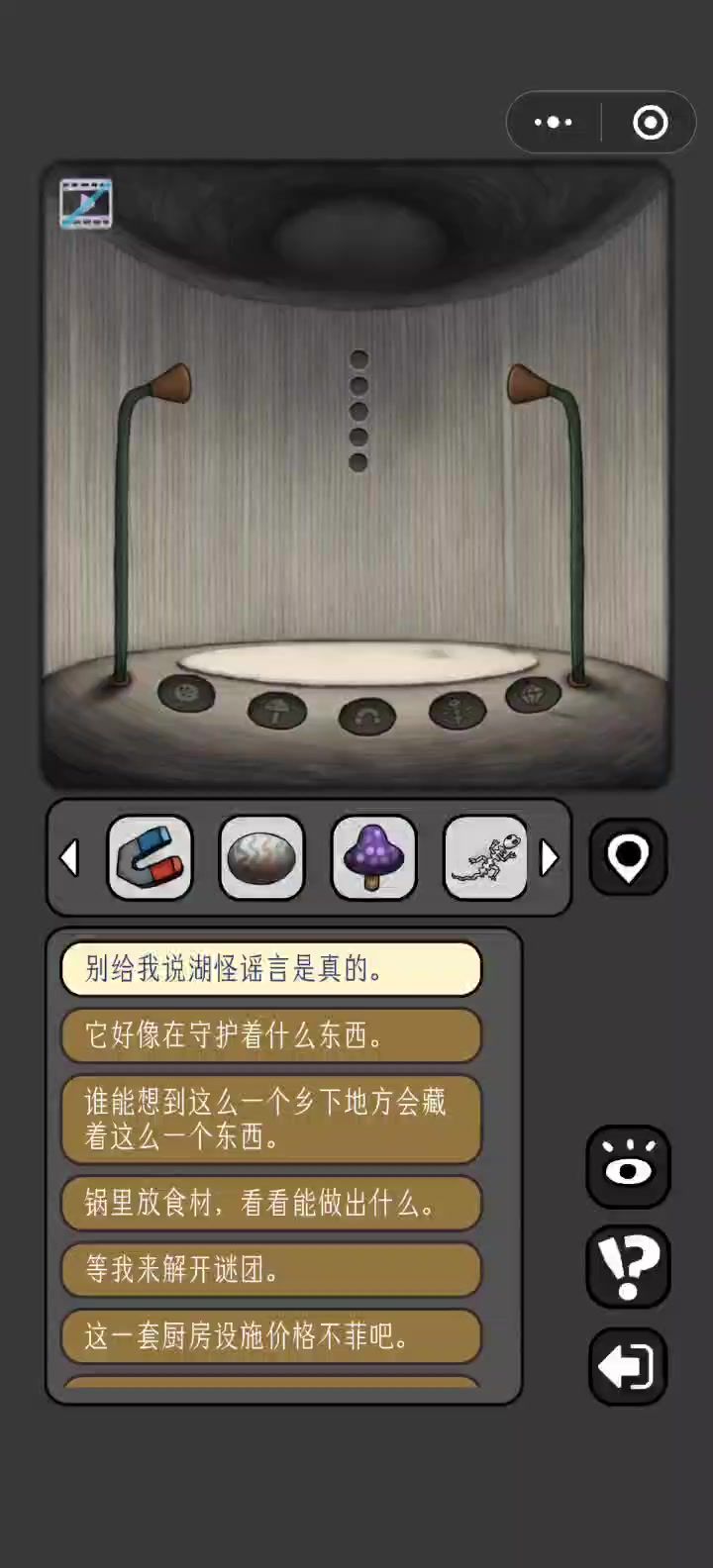Tap the mushroom symbol button on the platform
This screenshot has width=713, height=1568.
pyautogui.click(x=277, y=710)
